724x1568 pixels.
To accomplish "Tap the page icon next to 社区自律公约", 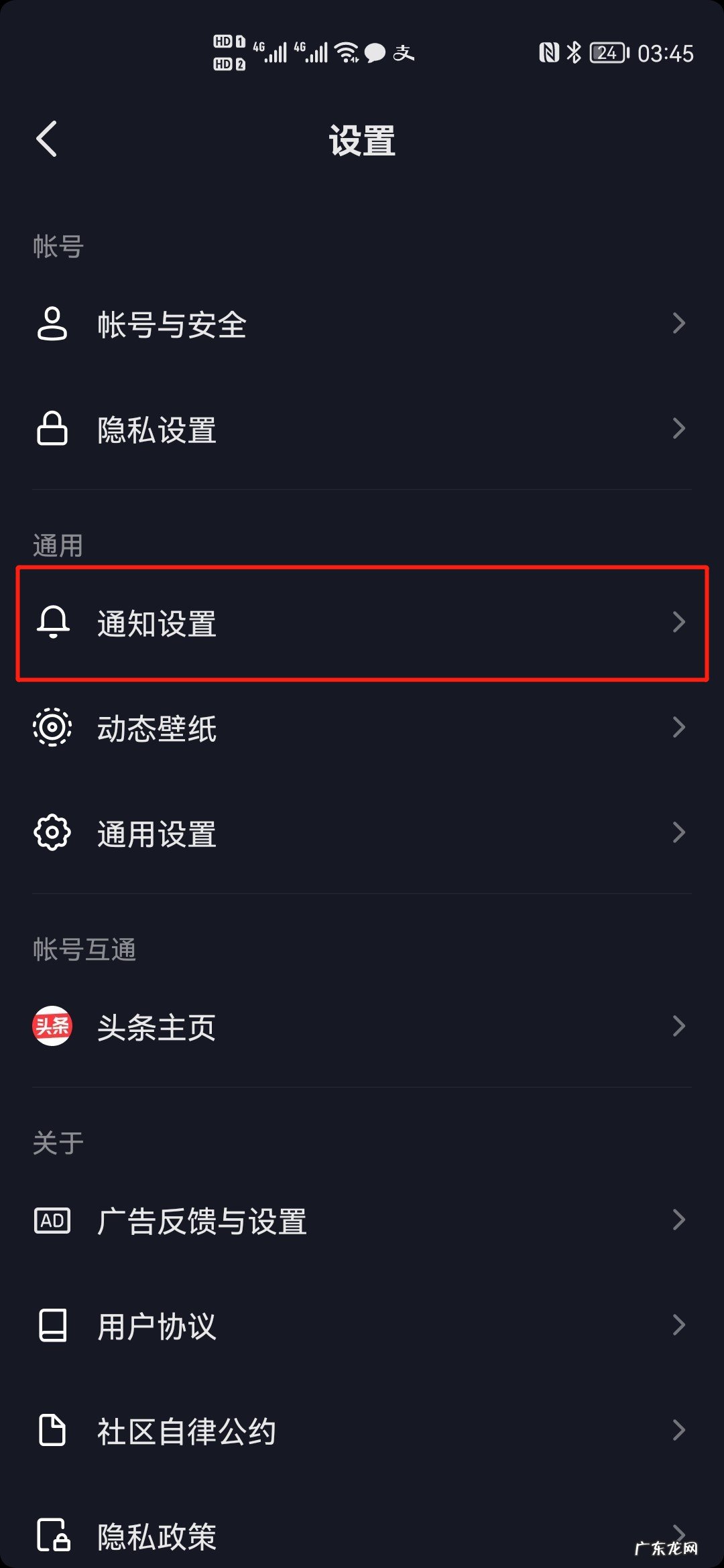I will coord(52,1429).
